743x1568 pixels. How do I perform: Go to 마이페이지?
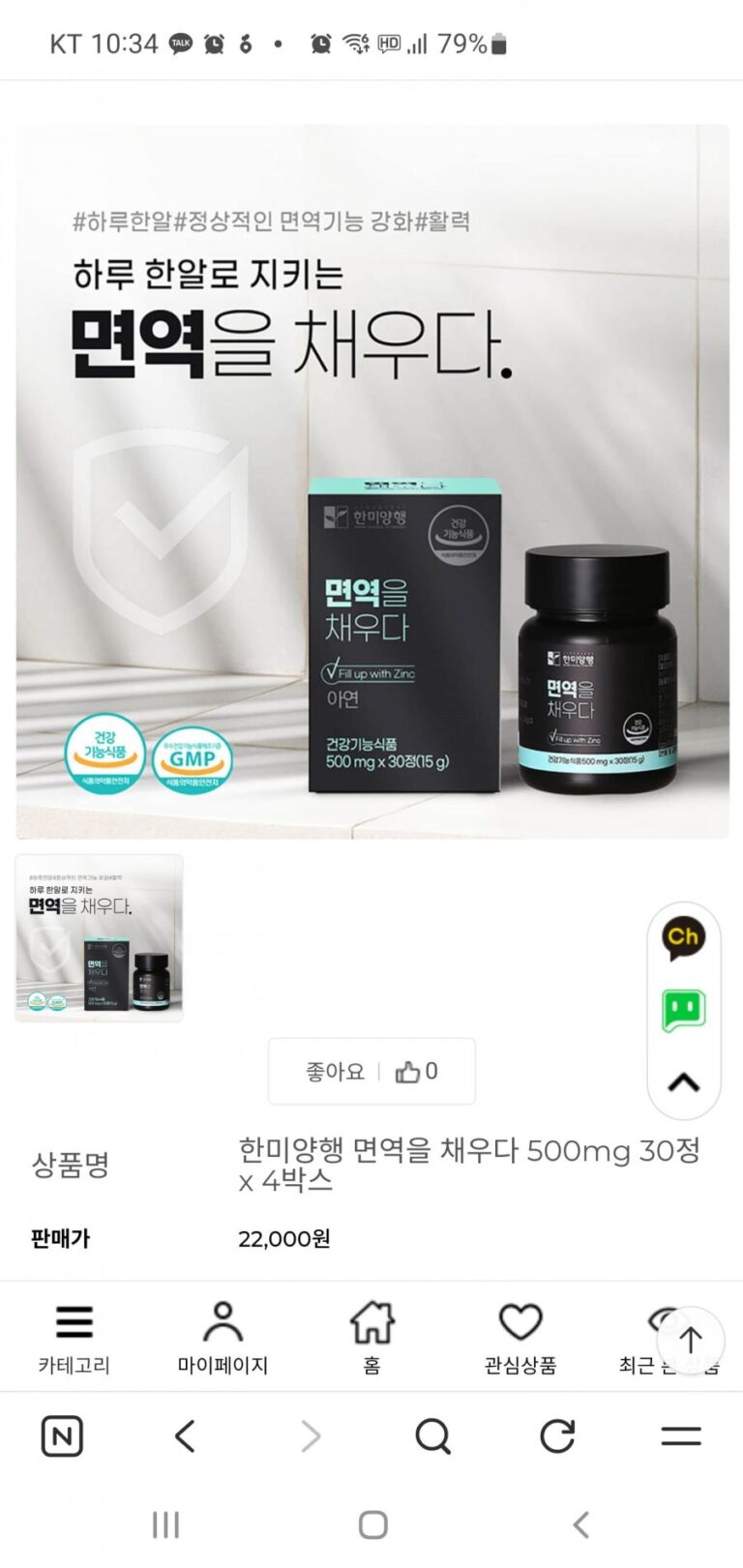pyautogui.click(x=223, y=1339)
